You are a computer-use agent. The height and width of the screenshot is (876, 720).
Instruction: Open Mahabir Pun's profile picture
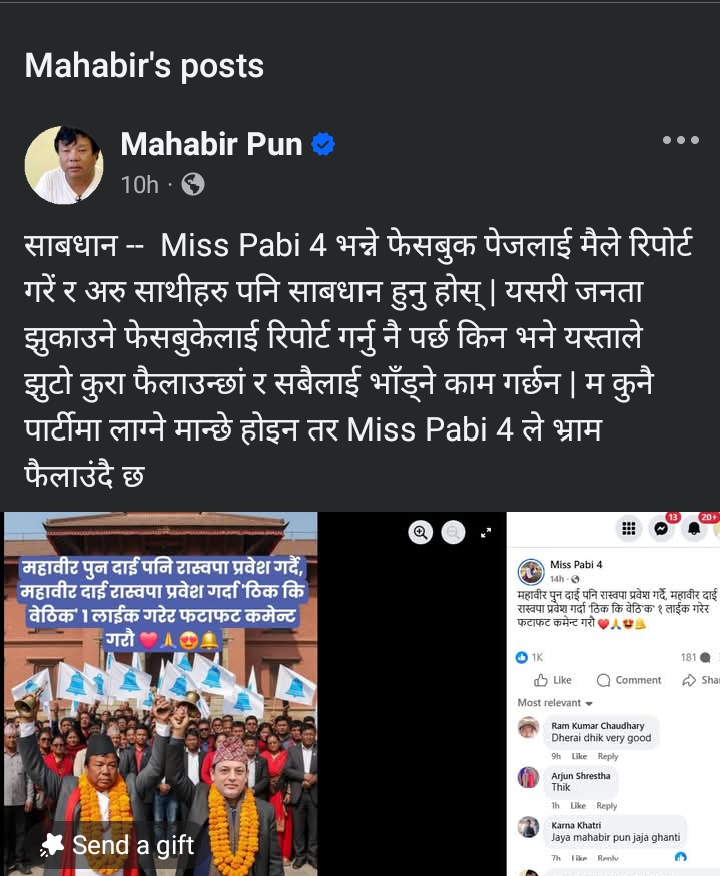tap(63, 165)
